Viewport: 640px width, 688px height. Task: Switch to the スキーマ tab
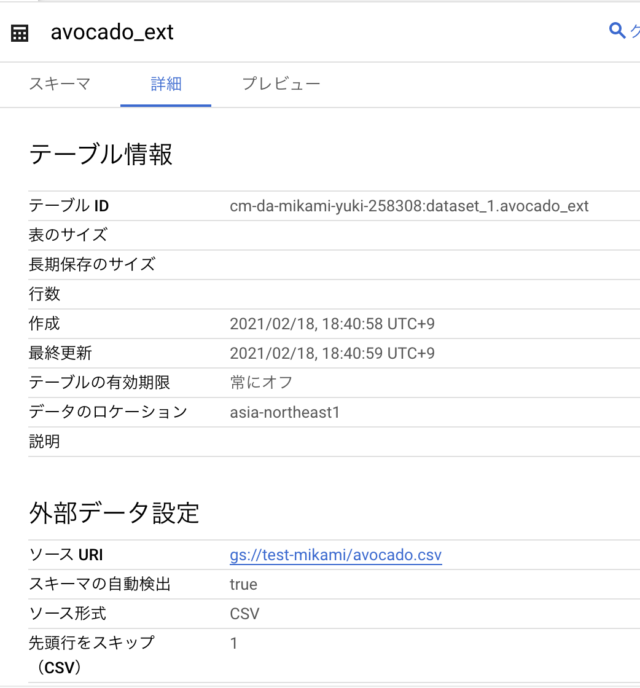pyautogui.click(x=59, y=84)
